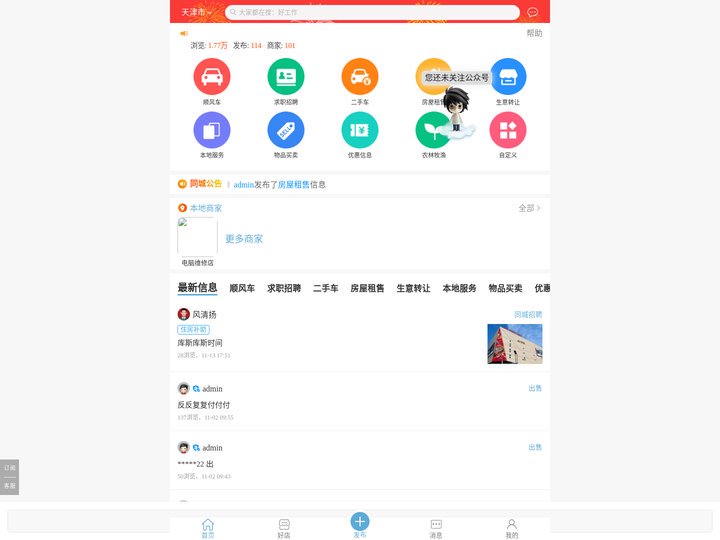Go to the 消息 tab

[436, 527]
